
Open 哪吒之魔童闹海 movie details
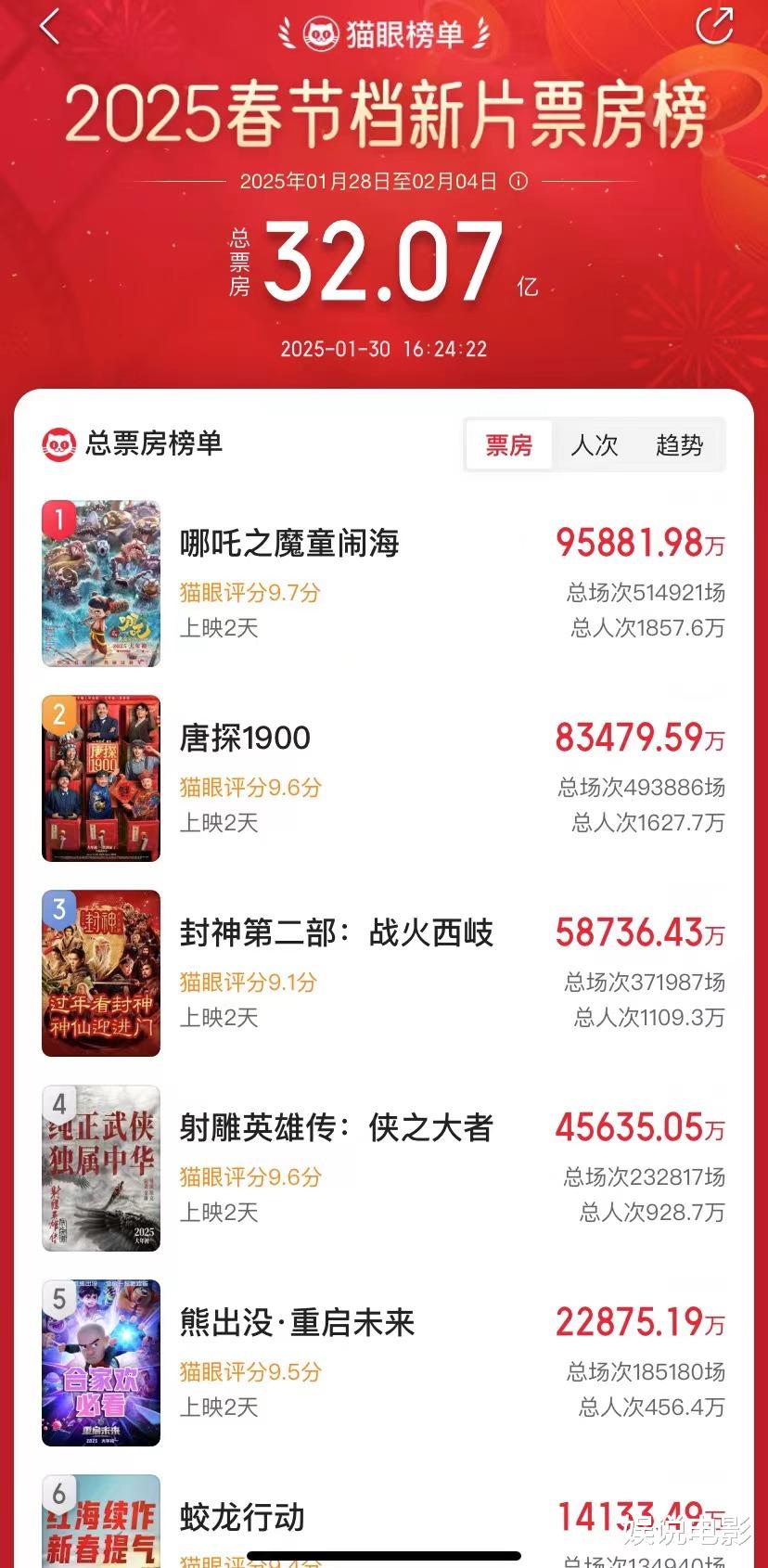click(383, 584)
